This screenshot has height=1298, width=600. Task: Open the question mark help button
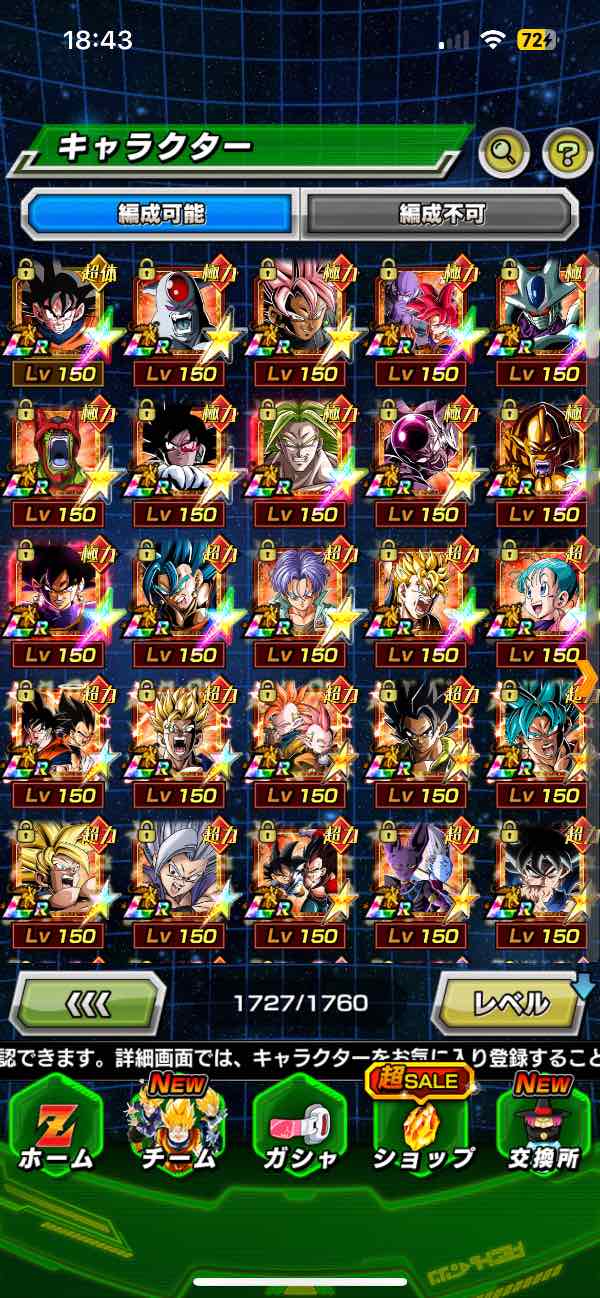coord(567,152)
